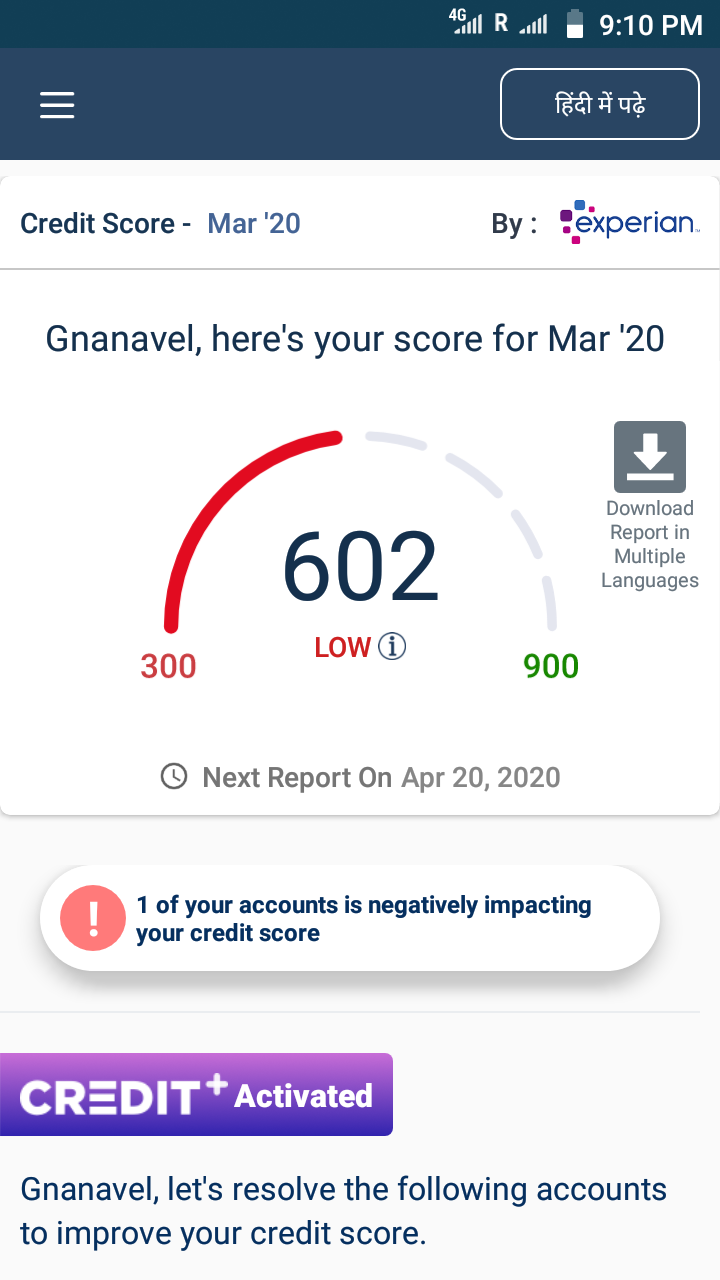Open the hamburger navigation menu
The height and width of the screenshot is (1280, 720).
[57, 105]
